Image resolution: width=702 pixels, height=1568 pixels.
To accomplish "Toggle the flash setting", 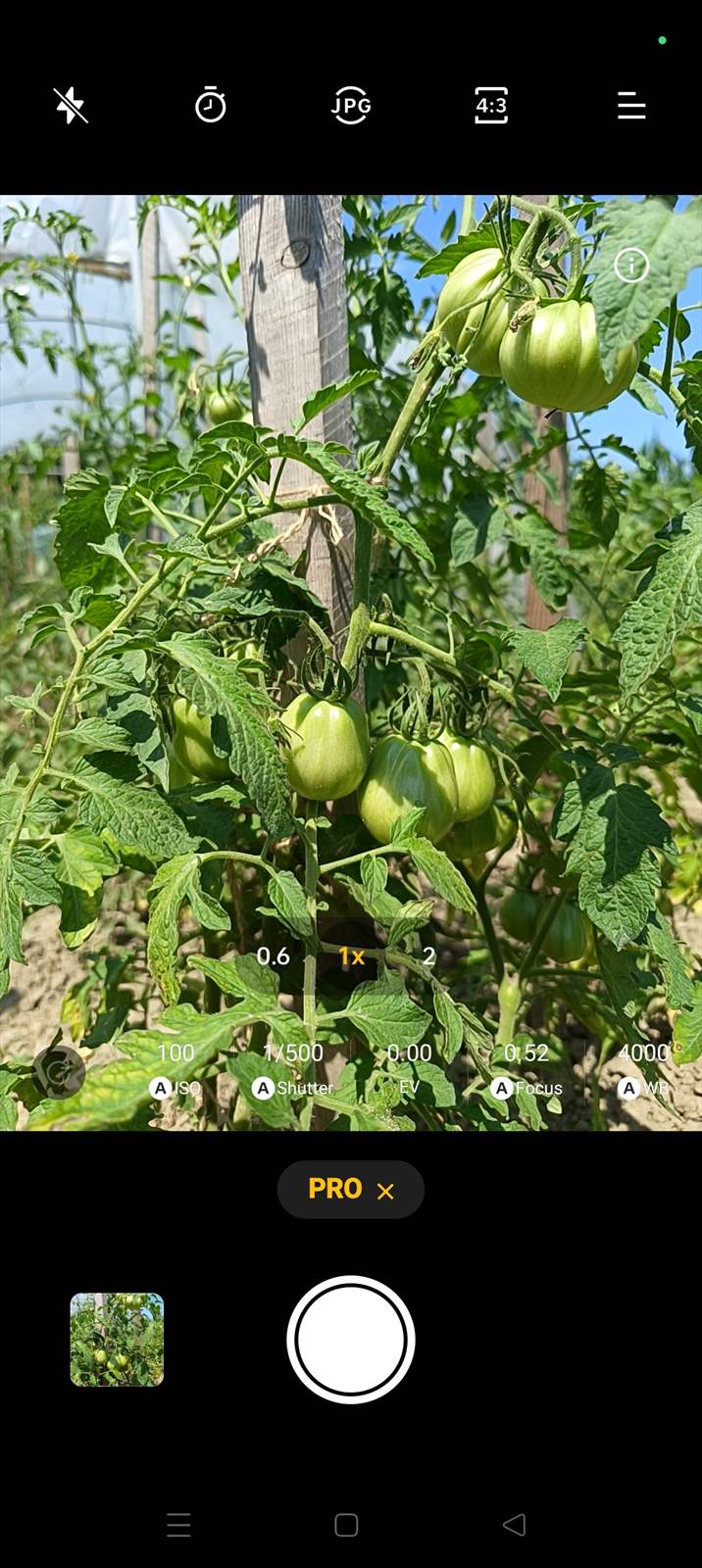I will 71,105.
